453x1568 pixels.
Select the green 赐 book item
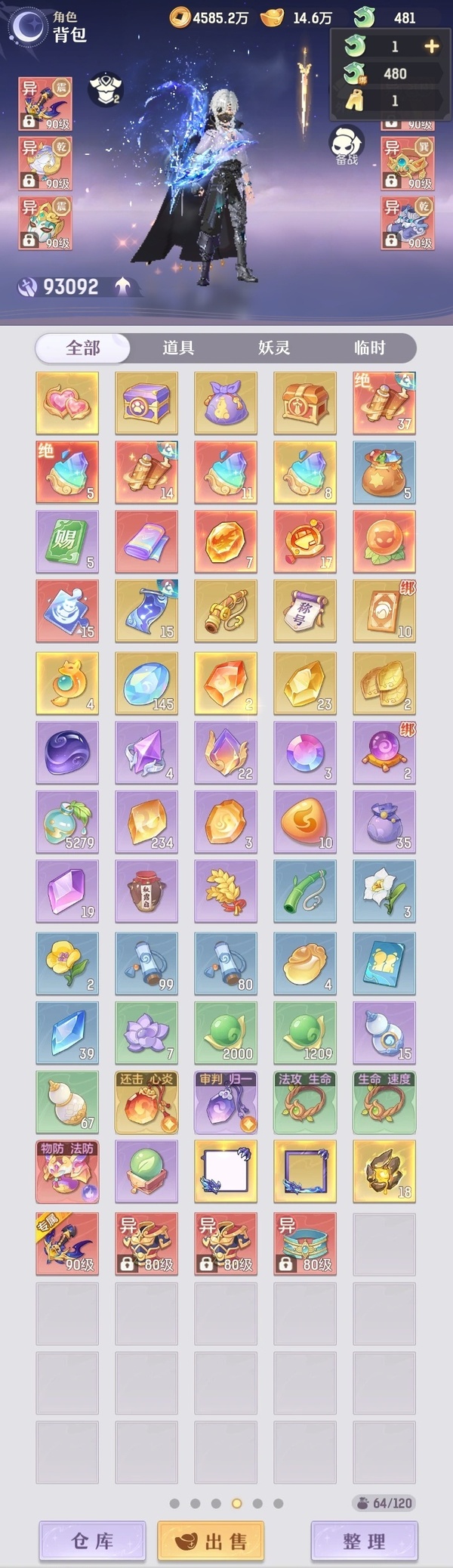tap(67, 541)
